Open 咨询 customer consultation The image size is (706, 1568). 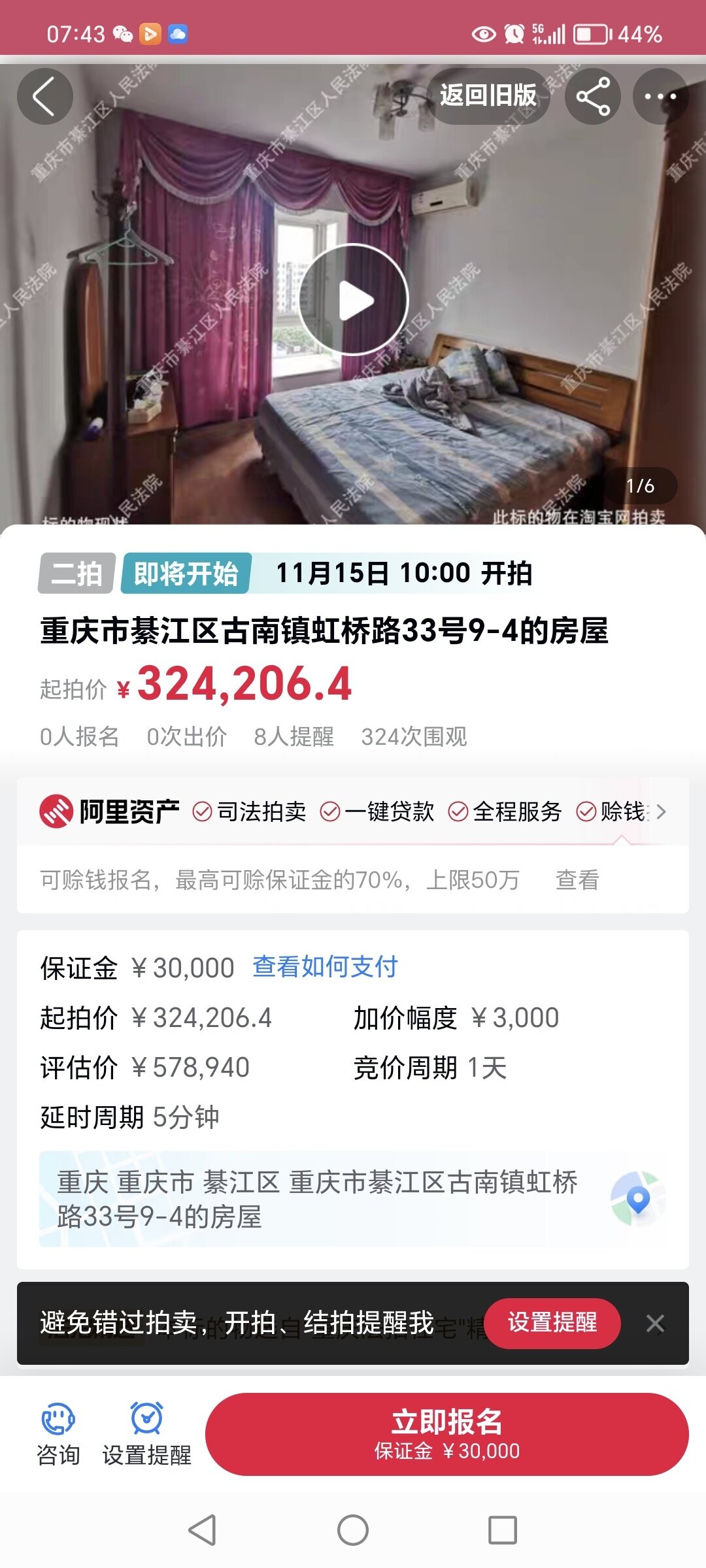[58, 1434]
